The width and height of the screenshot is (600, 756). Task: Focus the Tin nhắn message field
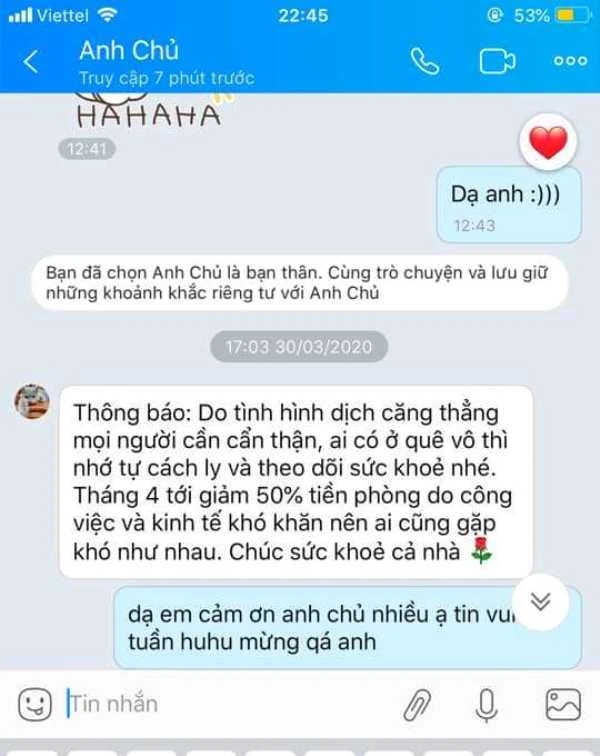click(x=220, y=704)
